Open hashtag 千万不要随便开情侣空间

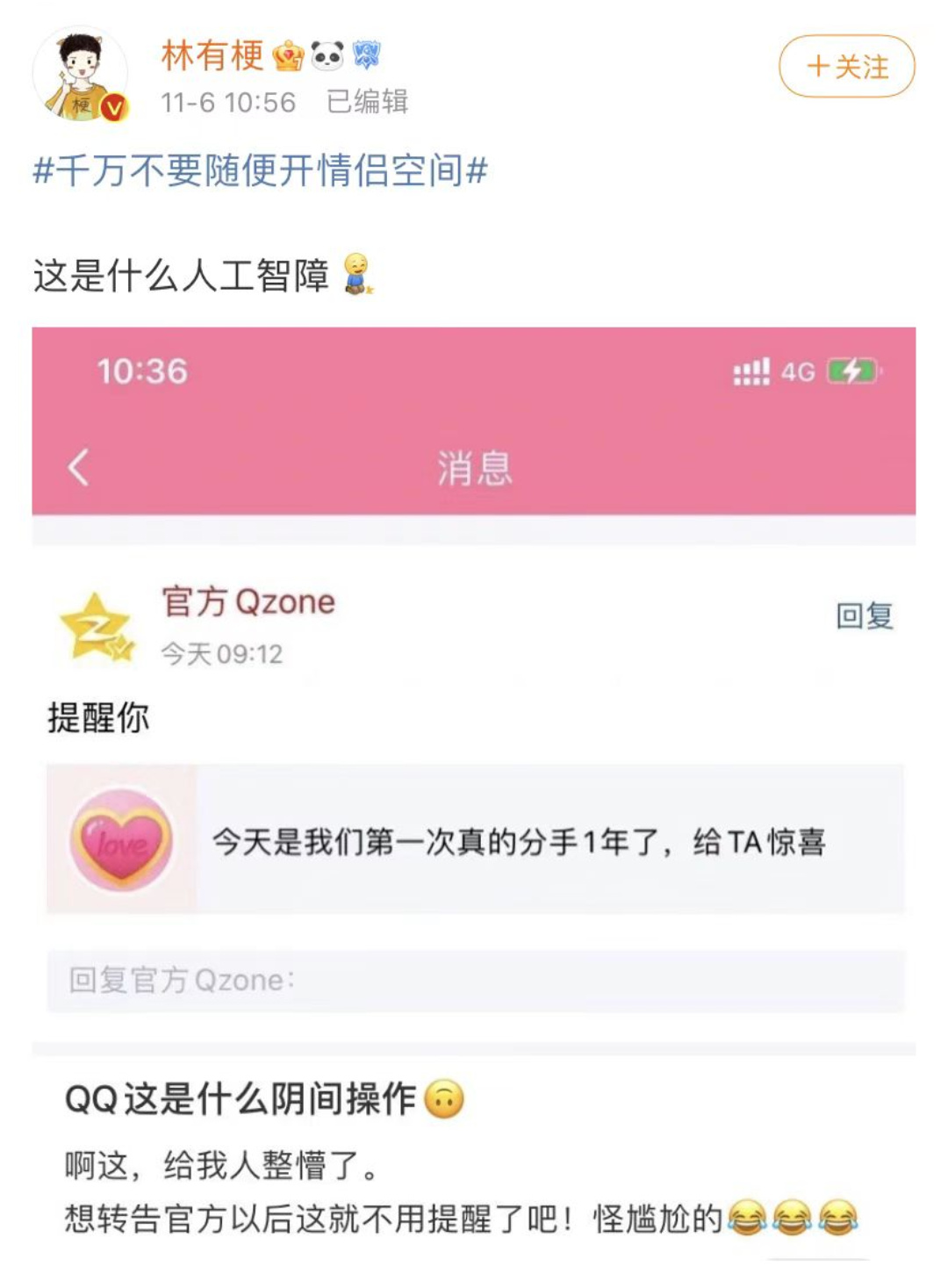(x=260, y=170)
